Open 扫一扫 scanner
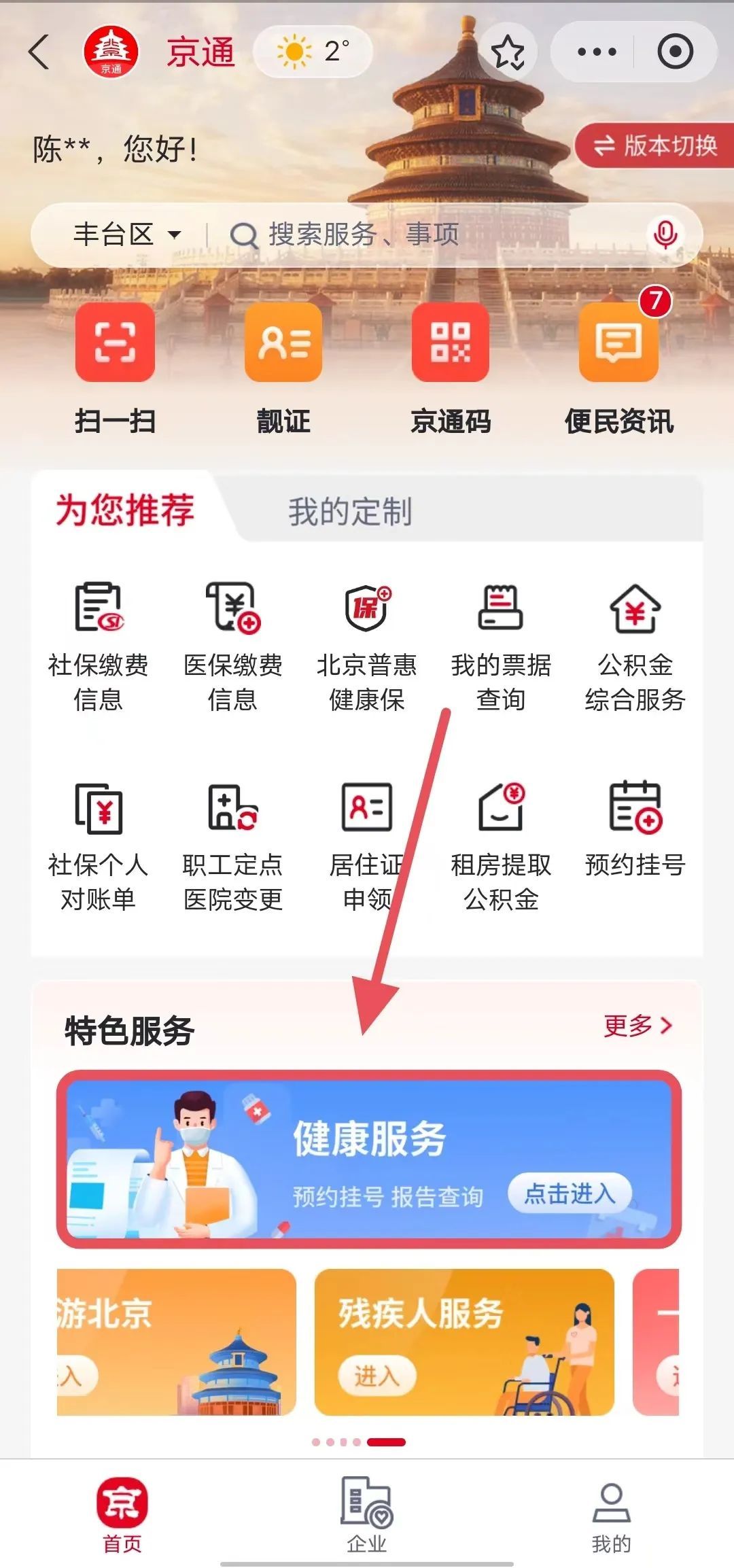 [115, 367]
